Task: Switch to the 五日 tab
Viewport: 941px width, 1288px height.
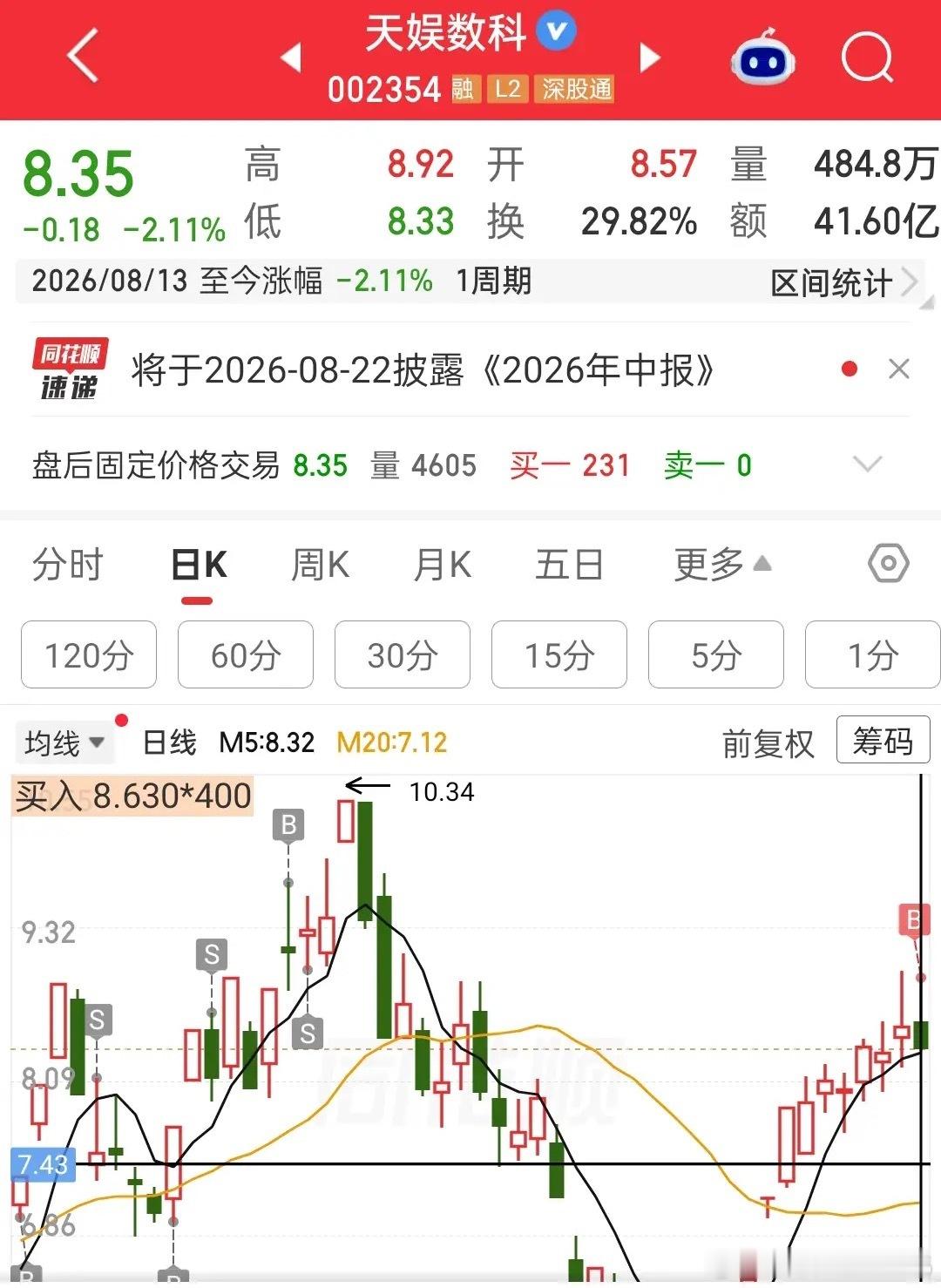Action: 569,565
